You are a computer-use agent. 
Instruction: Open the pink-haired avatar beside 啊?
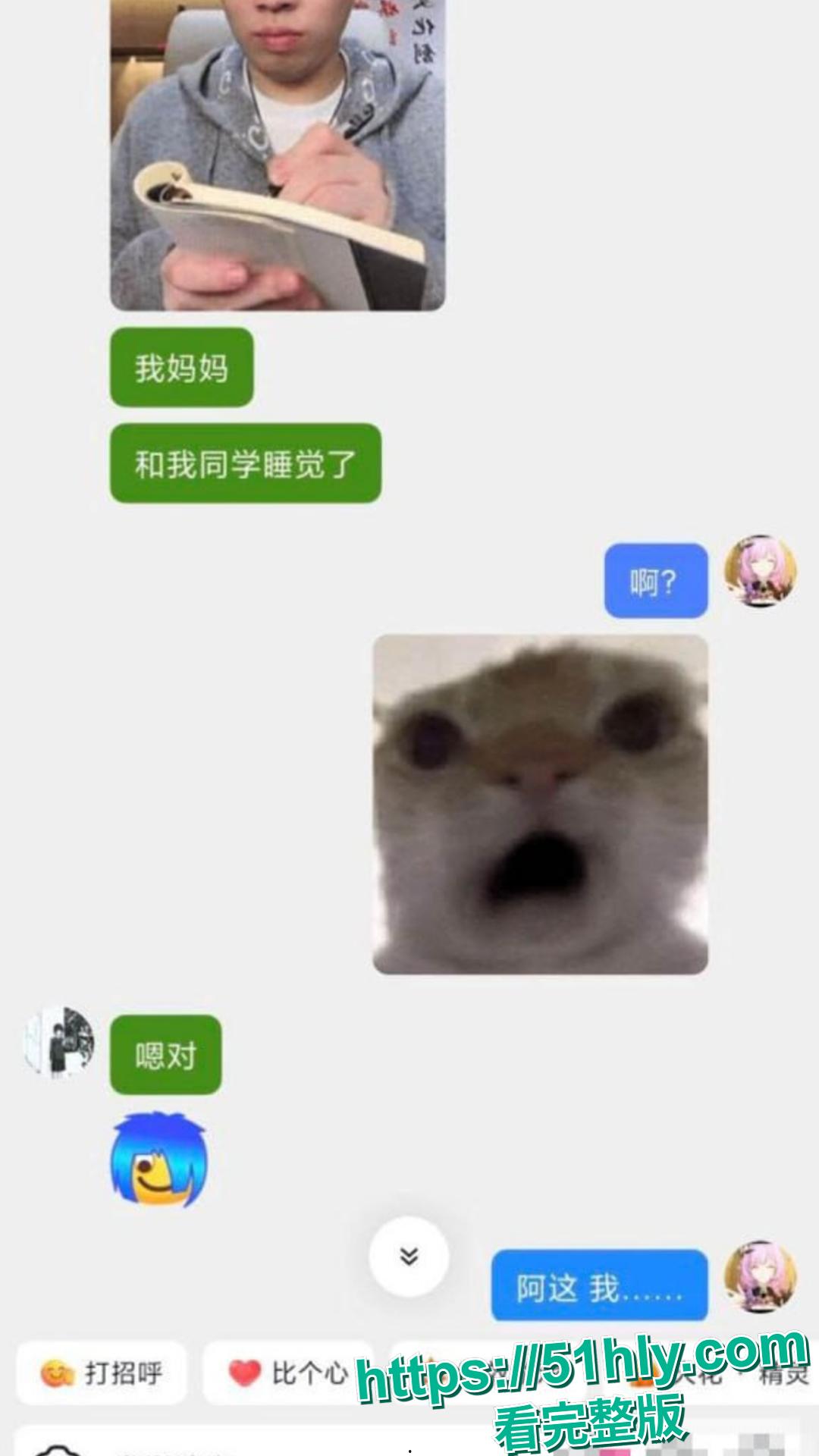tap(760, 571)
